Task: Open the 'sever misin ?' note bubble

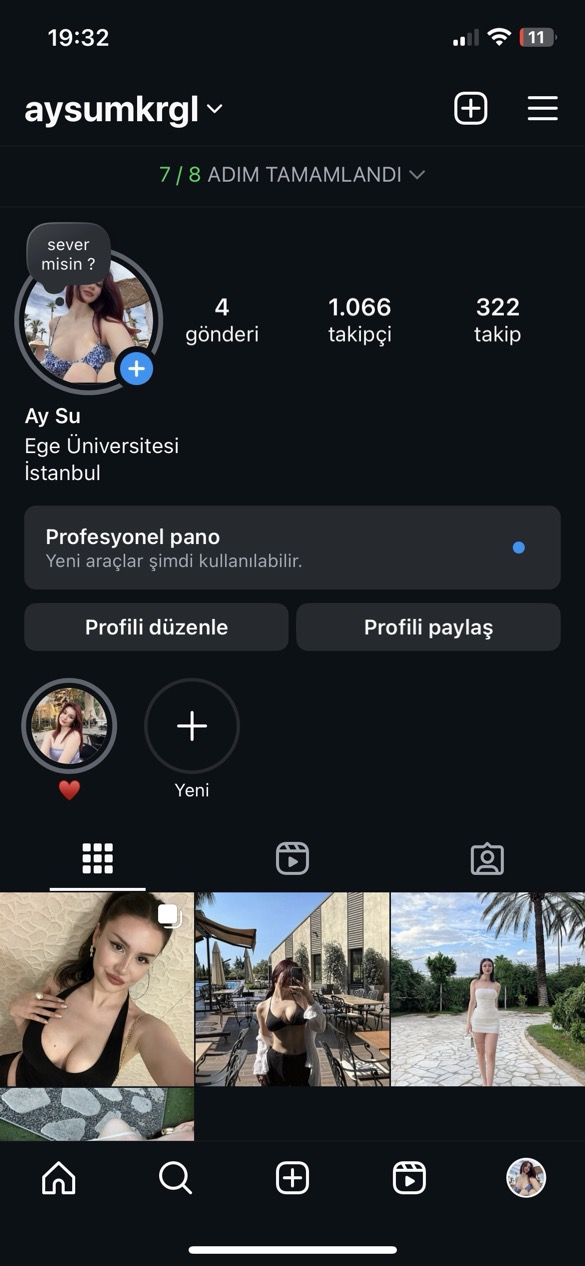Action: pyautogui.click(x=68, y=255)
